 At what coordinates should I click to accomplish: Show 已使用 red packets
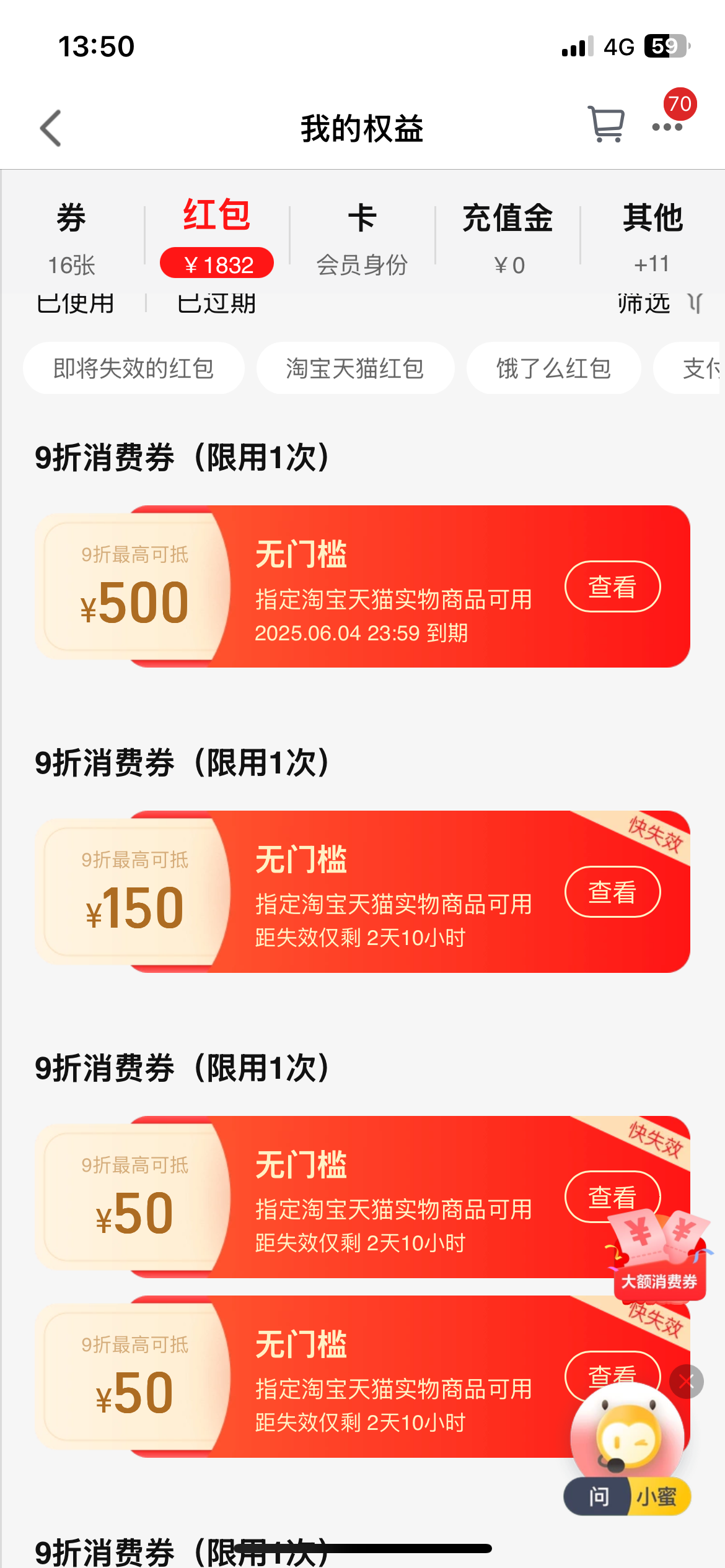76,304
